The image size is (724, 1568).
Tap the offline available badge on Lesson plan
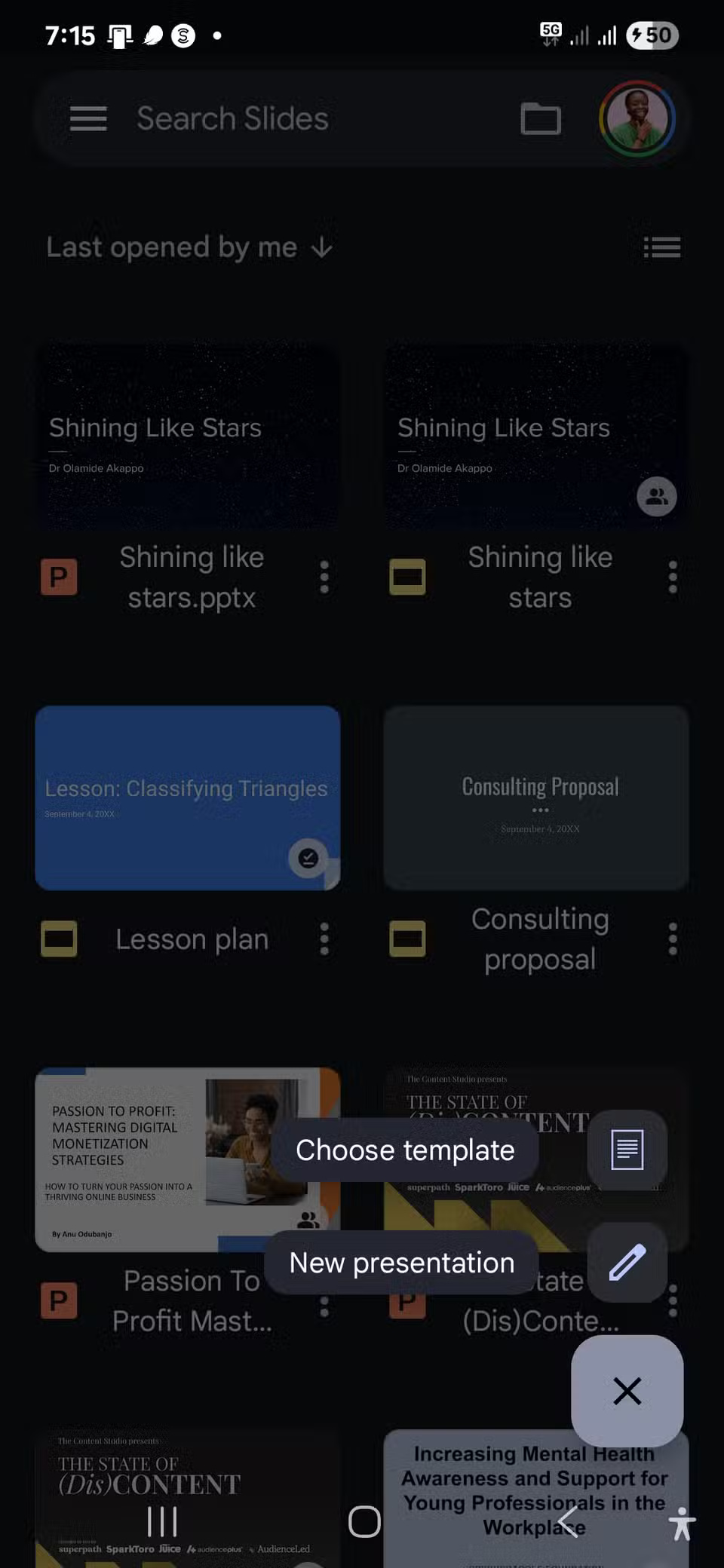point(308,859)
